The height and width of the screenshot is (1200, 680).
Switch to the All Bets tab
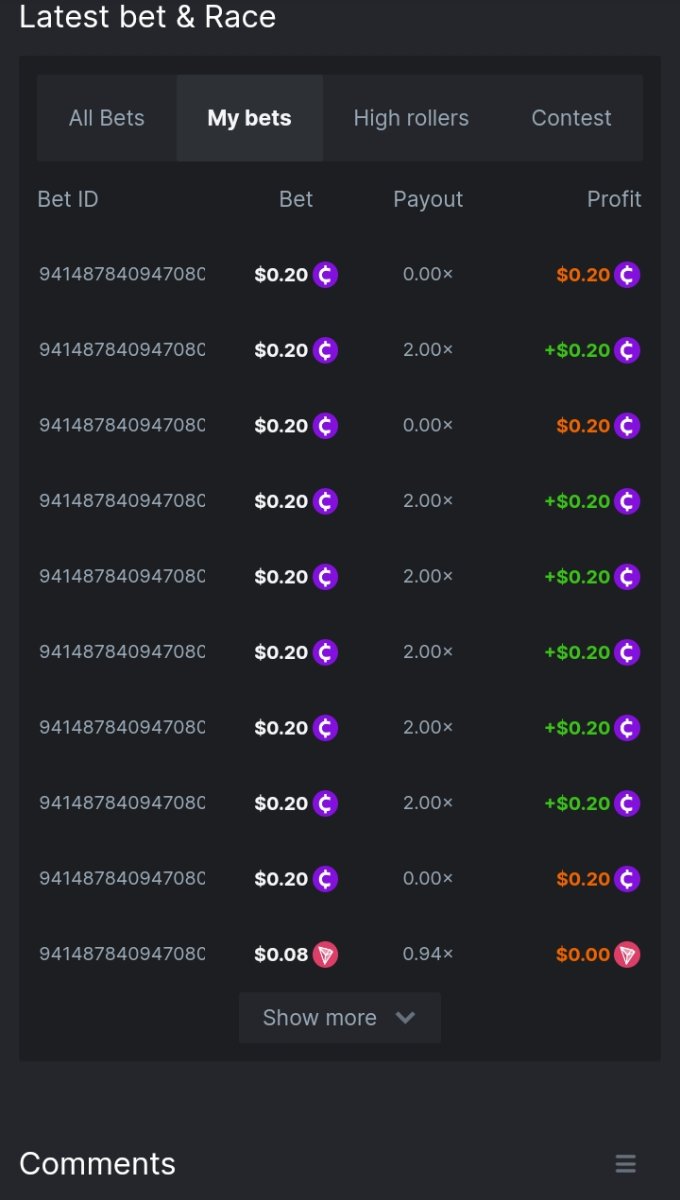pyautogui.click(x=107, y=118)
